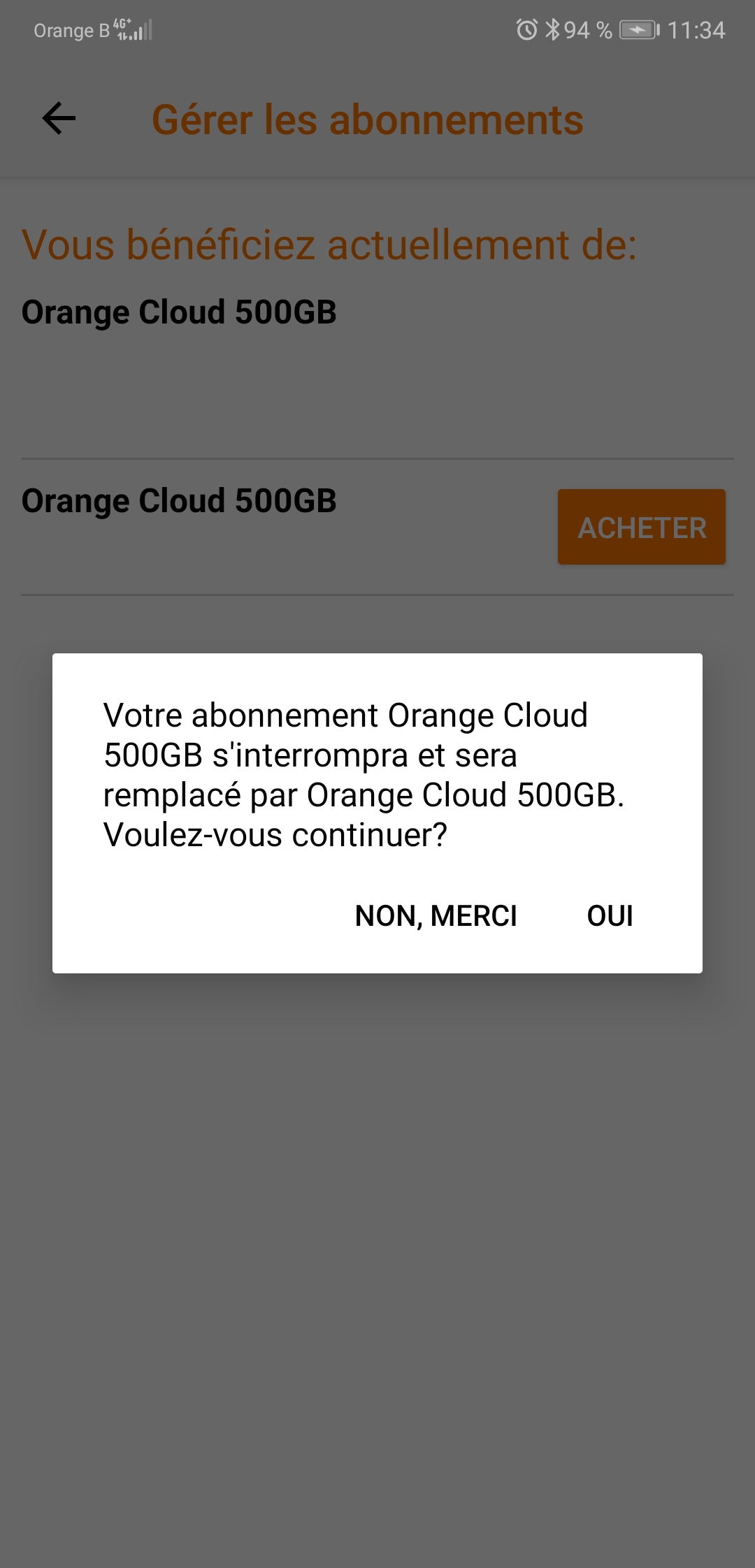Tap the ACHETER button for Orange Cloud 500GB
Viewport: 755px width, 1568px height.
click(x=641, y=527)
